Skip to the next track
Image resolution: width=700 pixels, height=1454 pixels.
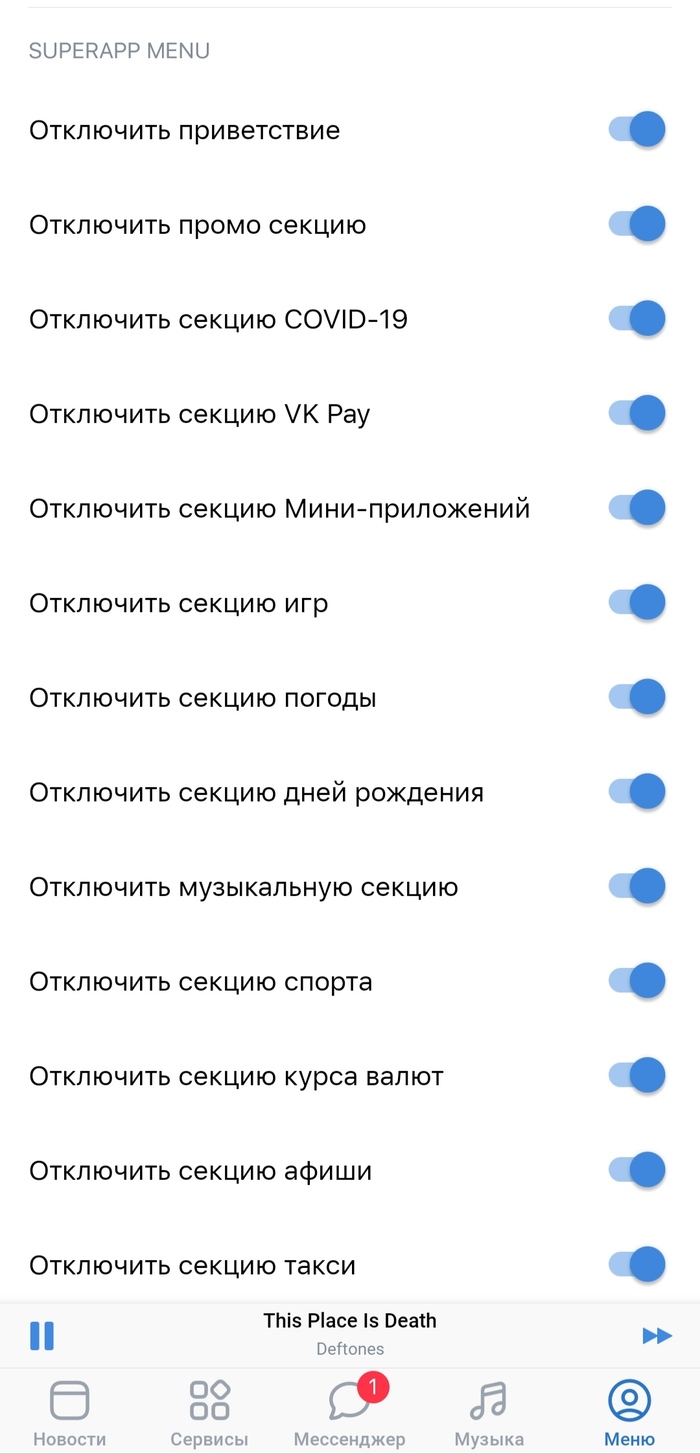[x=657, y=1335]
